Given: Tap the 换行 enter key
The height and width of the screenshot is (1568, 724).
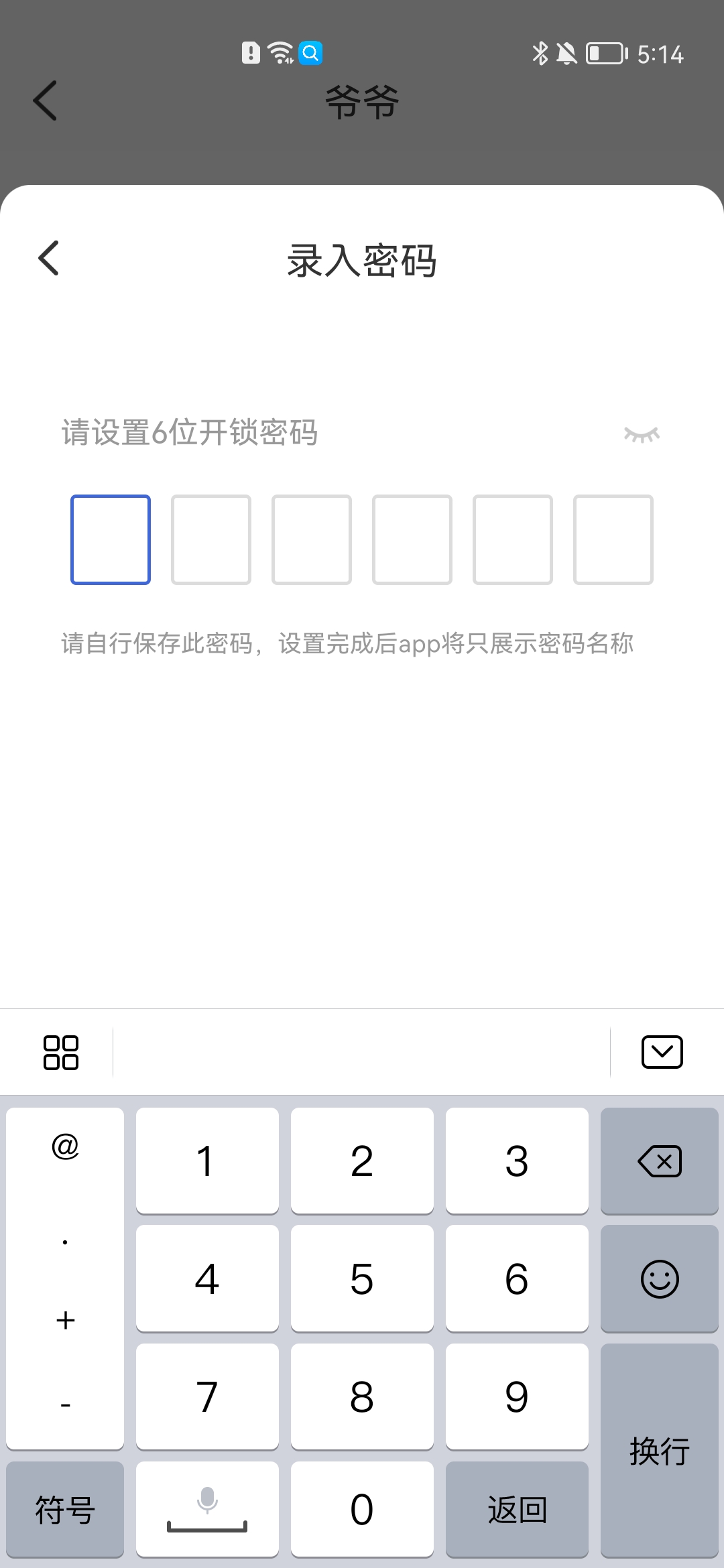Looking at the screenshot, I should (660, 1450).
